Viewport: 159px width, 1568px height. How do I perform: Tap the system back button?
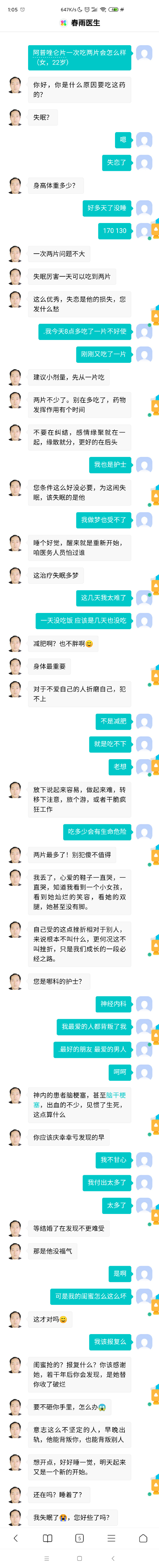pyautogui.click(x=113, y=1558)
